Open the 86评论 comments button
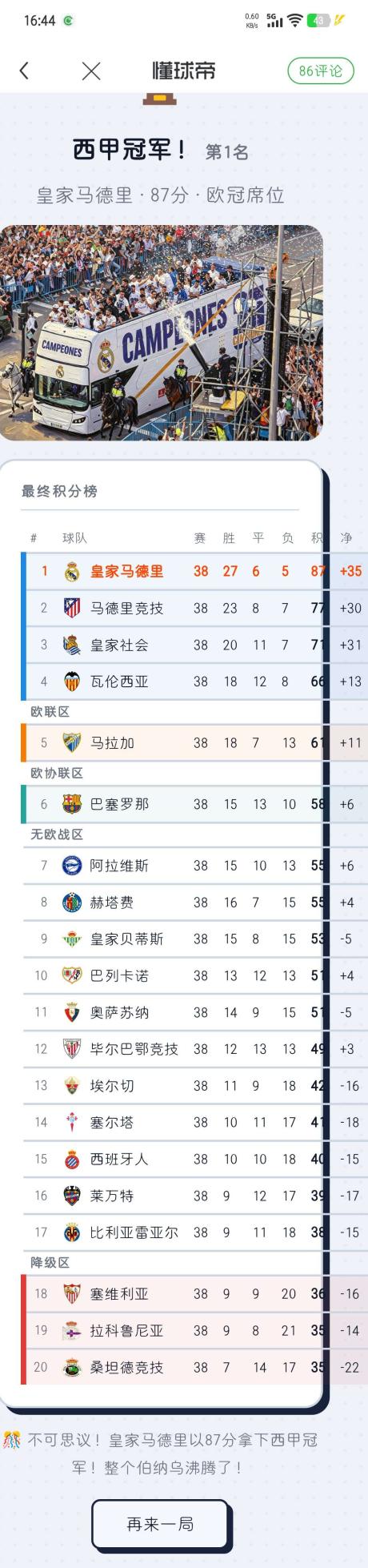The width and height of the screenshot is (368, 1568). pos(320,70)
